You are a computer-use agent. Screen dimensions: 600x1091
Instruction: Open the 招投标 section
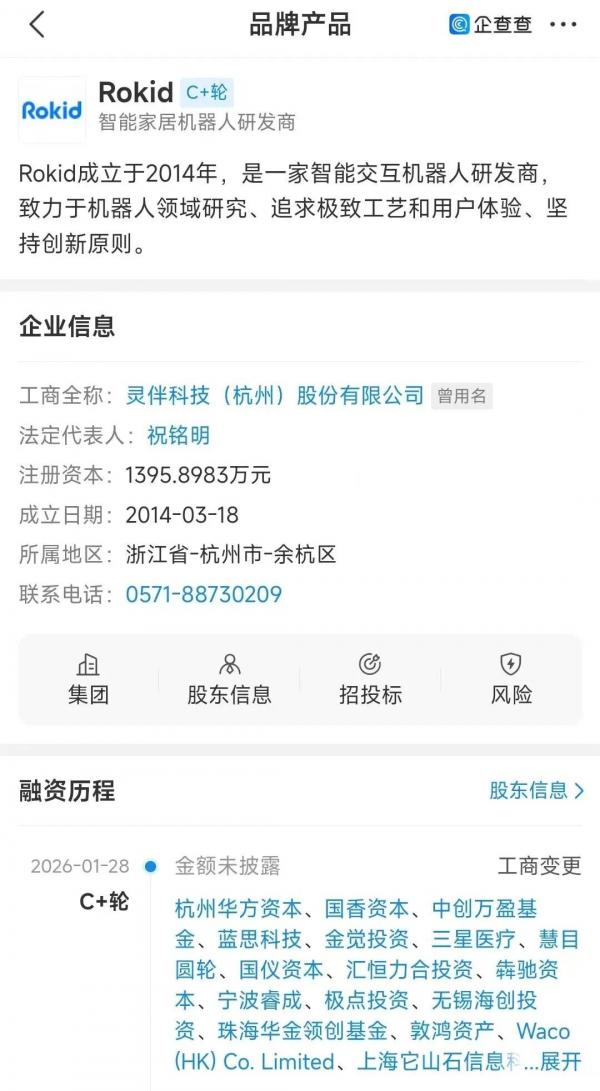[370, 679]
